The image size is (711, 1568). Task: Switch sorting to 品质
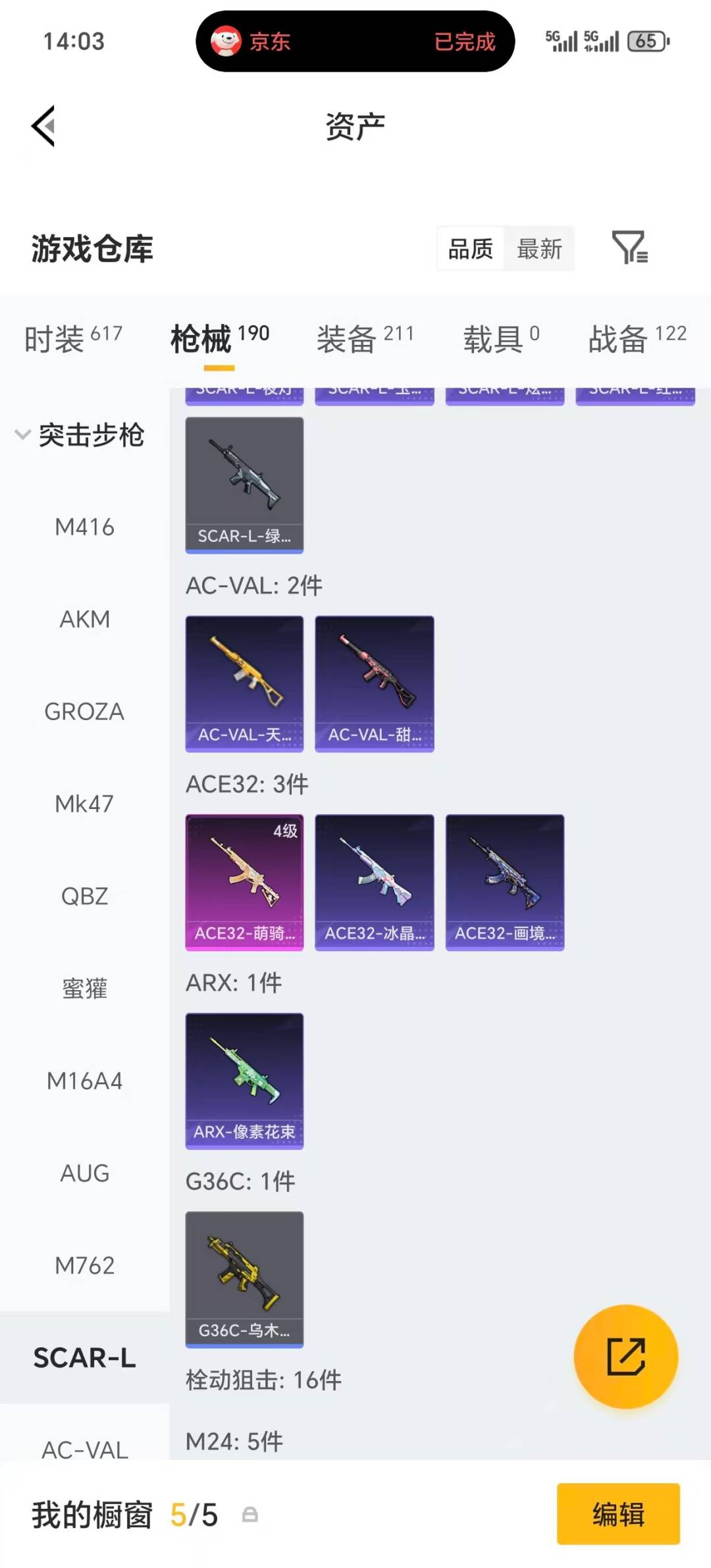[x=469, y=249]
